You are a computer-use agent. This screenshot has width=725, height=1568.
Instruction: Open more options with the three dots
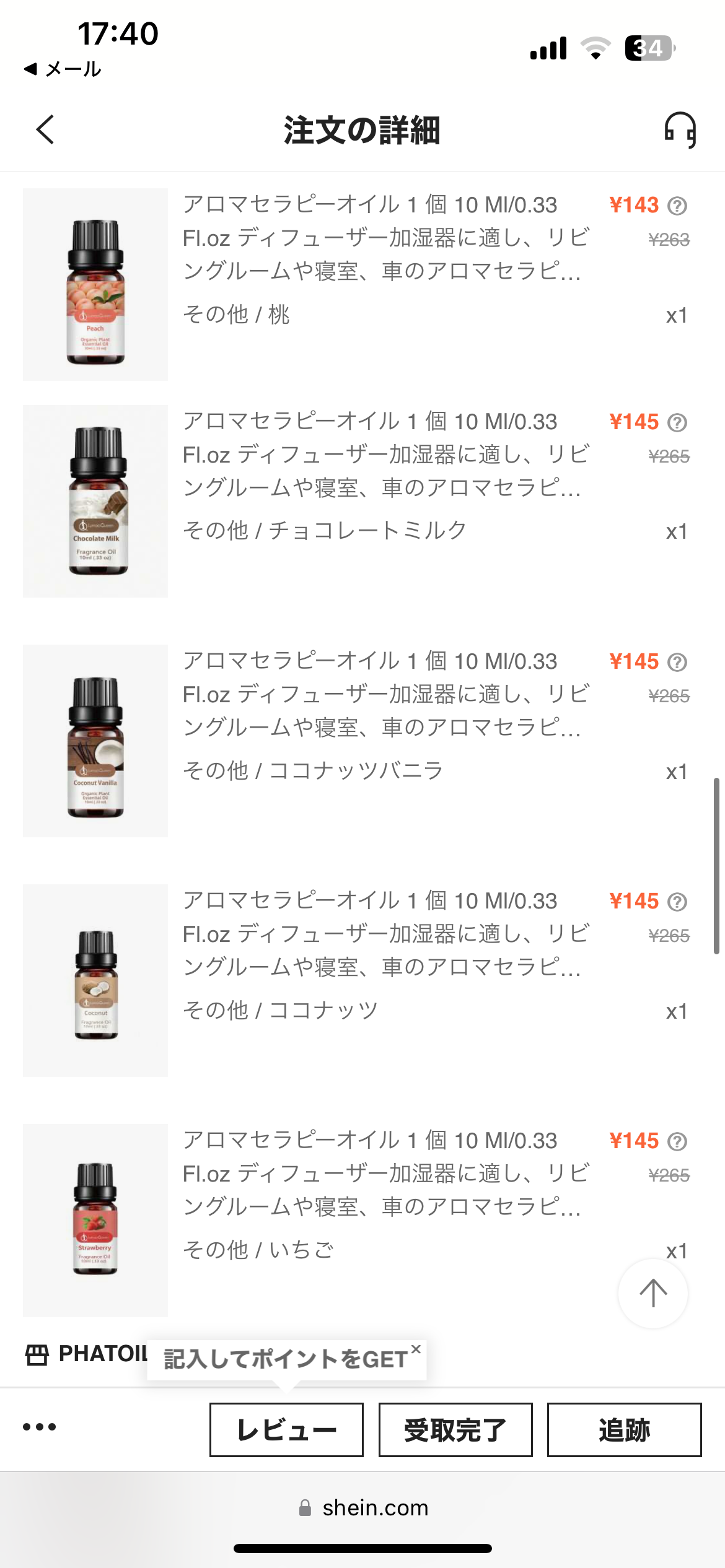pos(40,1427)
